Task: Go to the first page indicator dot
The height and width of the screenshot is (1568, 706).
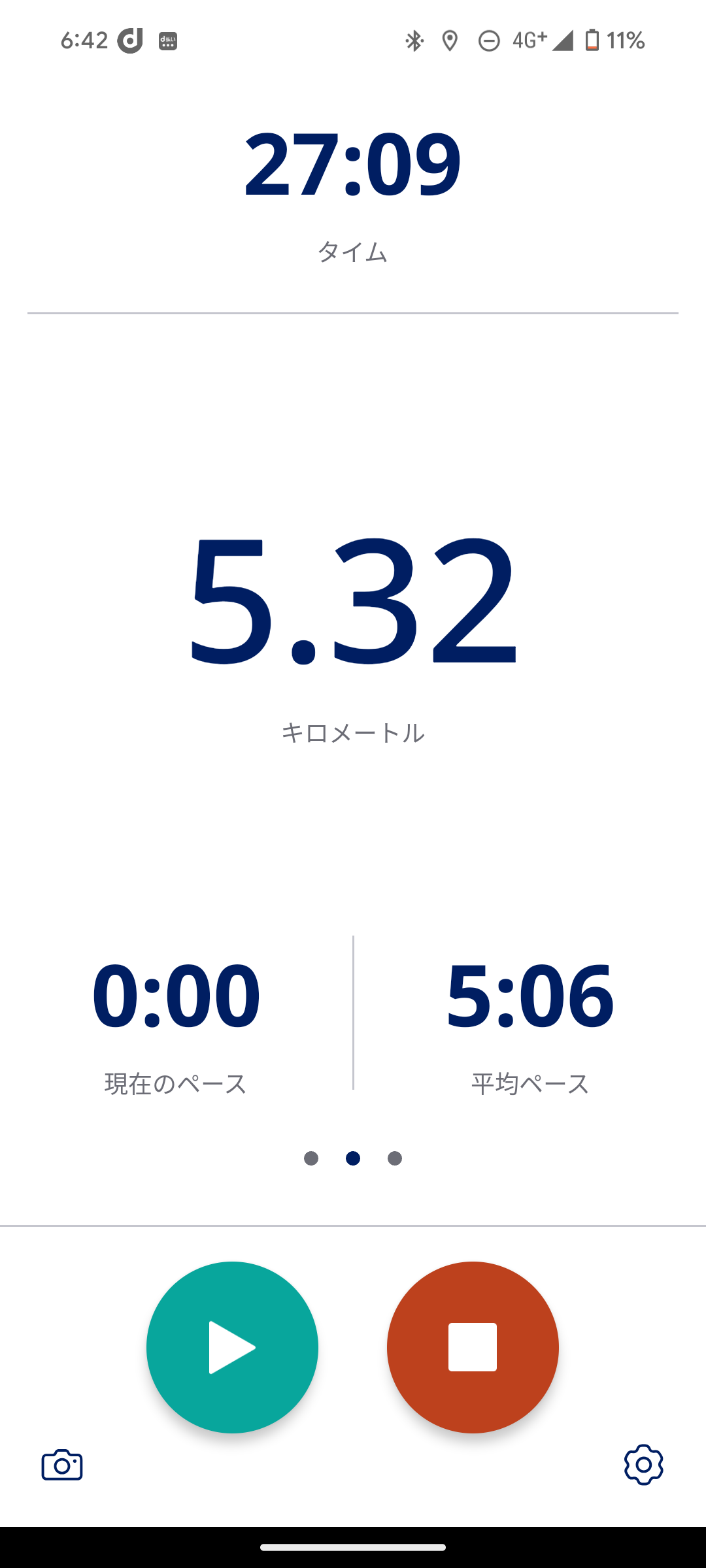Action: (x=311, y=1158)
